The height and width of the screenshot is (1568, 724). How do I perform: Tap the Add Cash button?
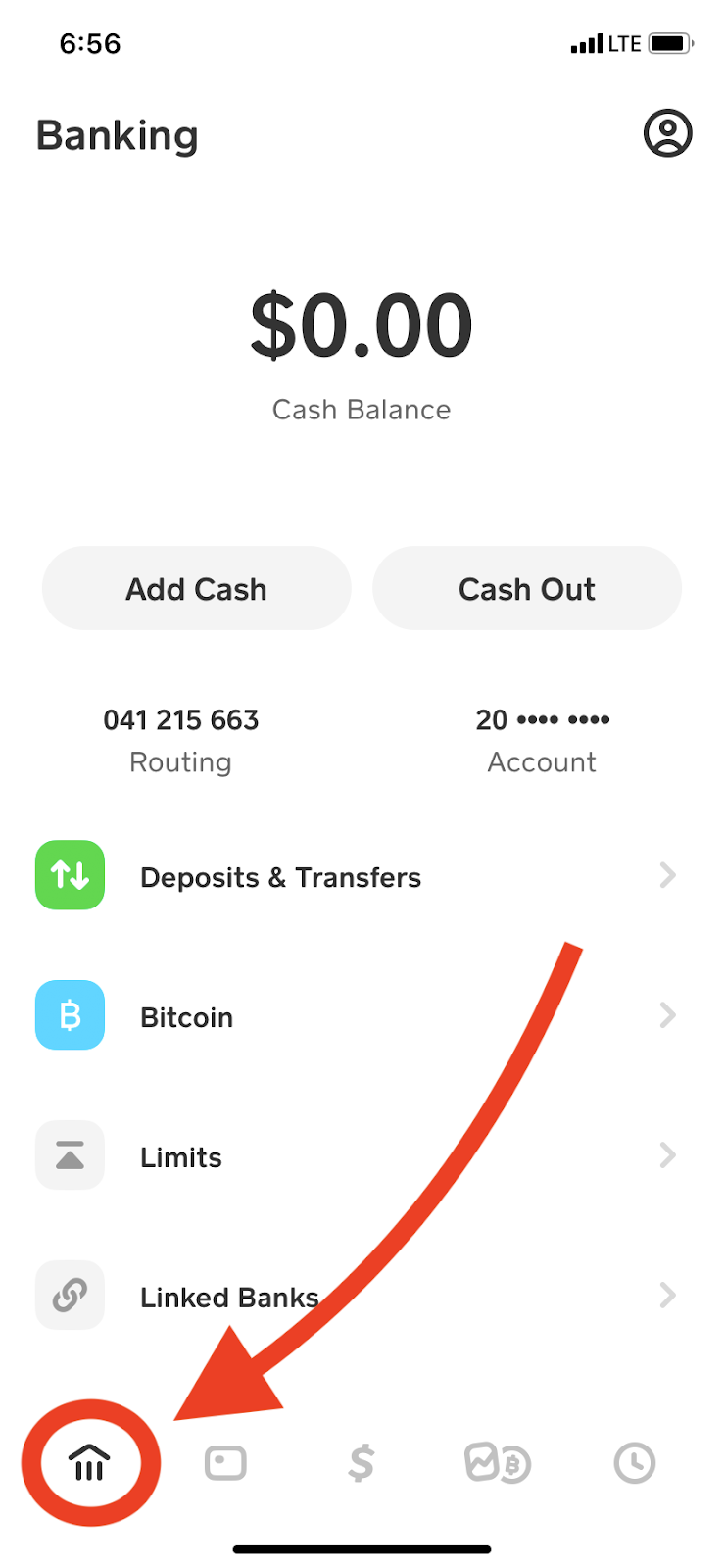196,589
